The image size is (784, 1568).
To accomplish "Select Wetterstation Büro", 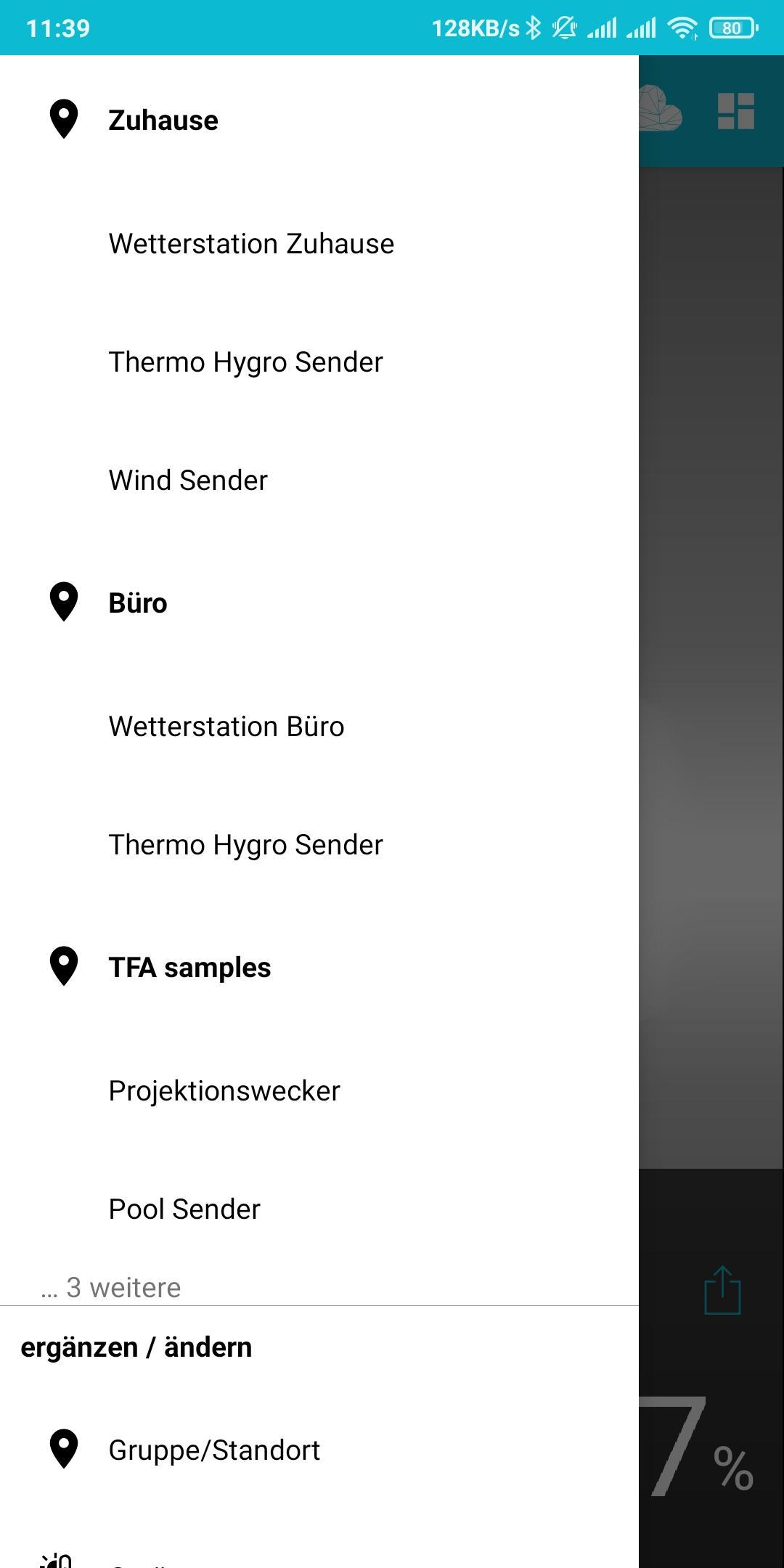I will 319,726.
